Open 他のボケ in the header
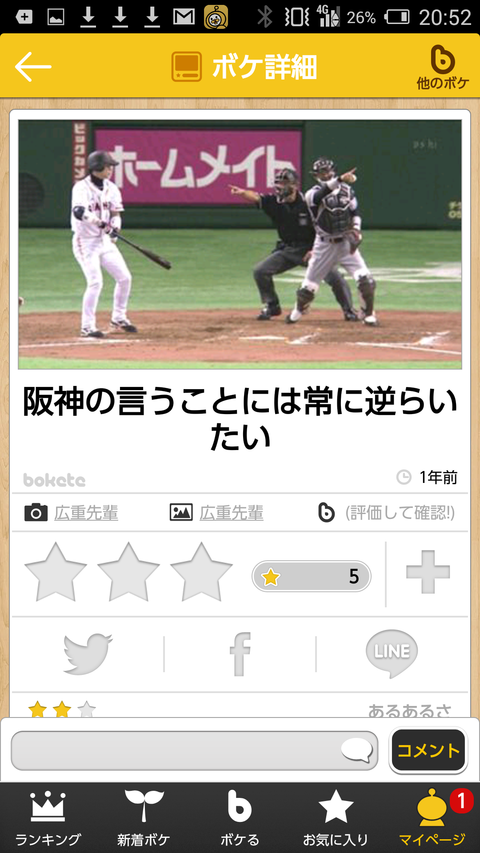 (x=442, y=67)
